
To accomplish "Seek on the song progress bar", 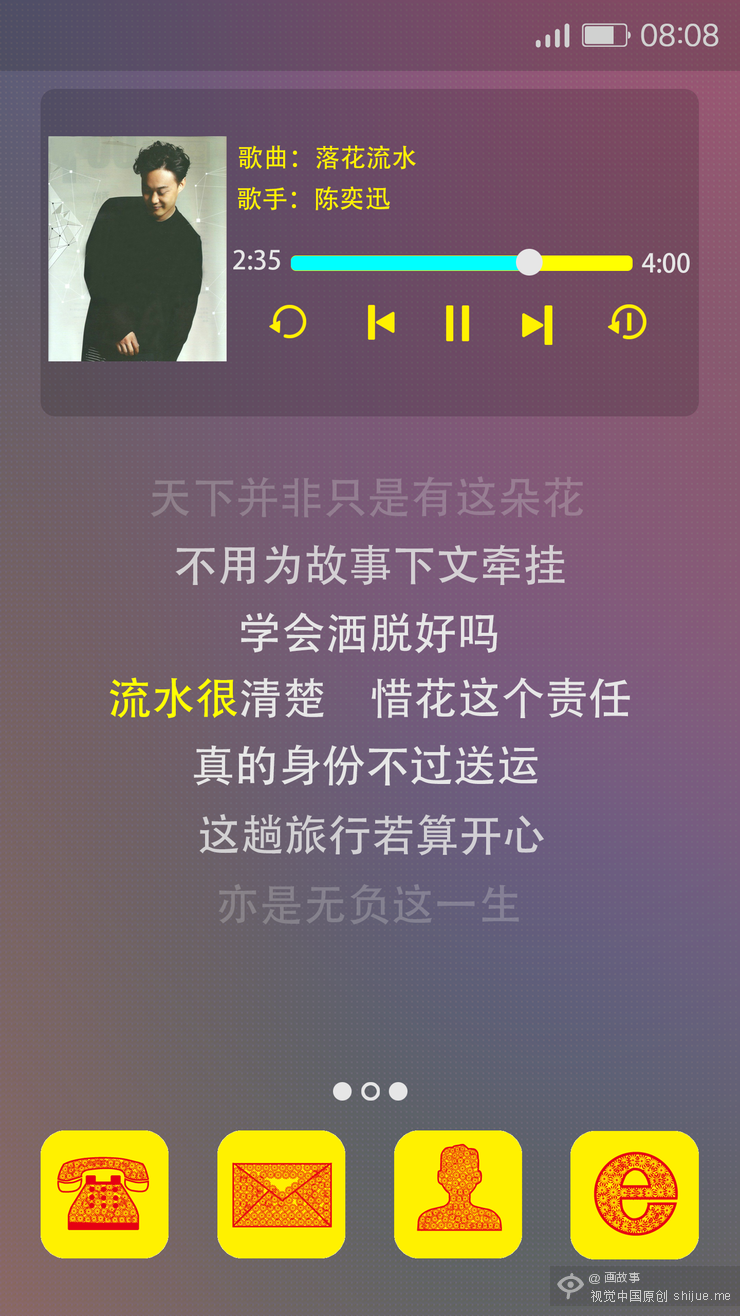I will pyautogui.click(x=461, y=263).
